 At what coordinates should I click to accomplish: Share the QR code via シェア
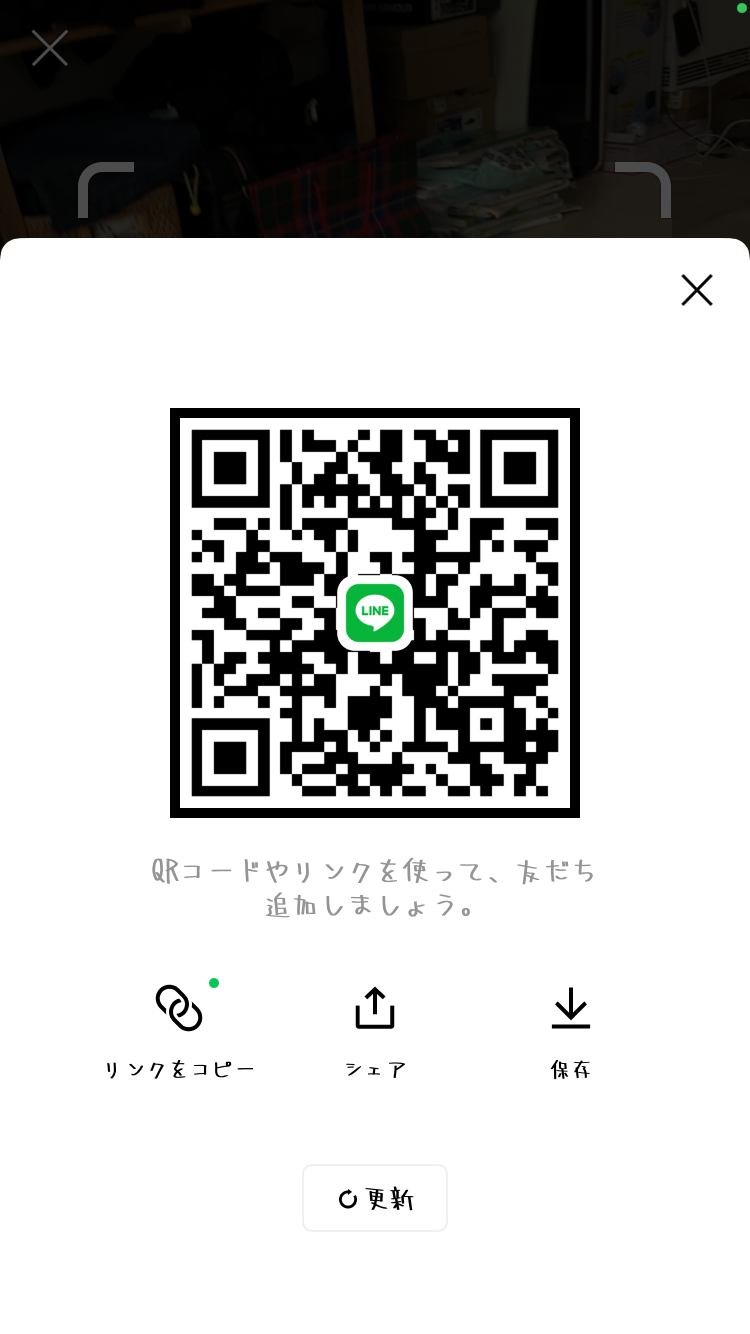375,1031
